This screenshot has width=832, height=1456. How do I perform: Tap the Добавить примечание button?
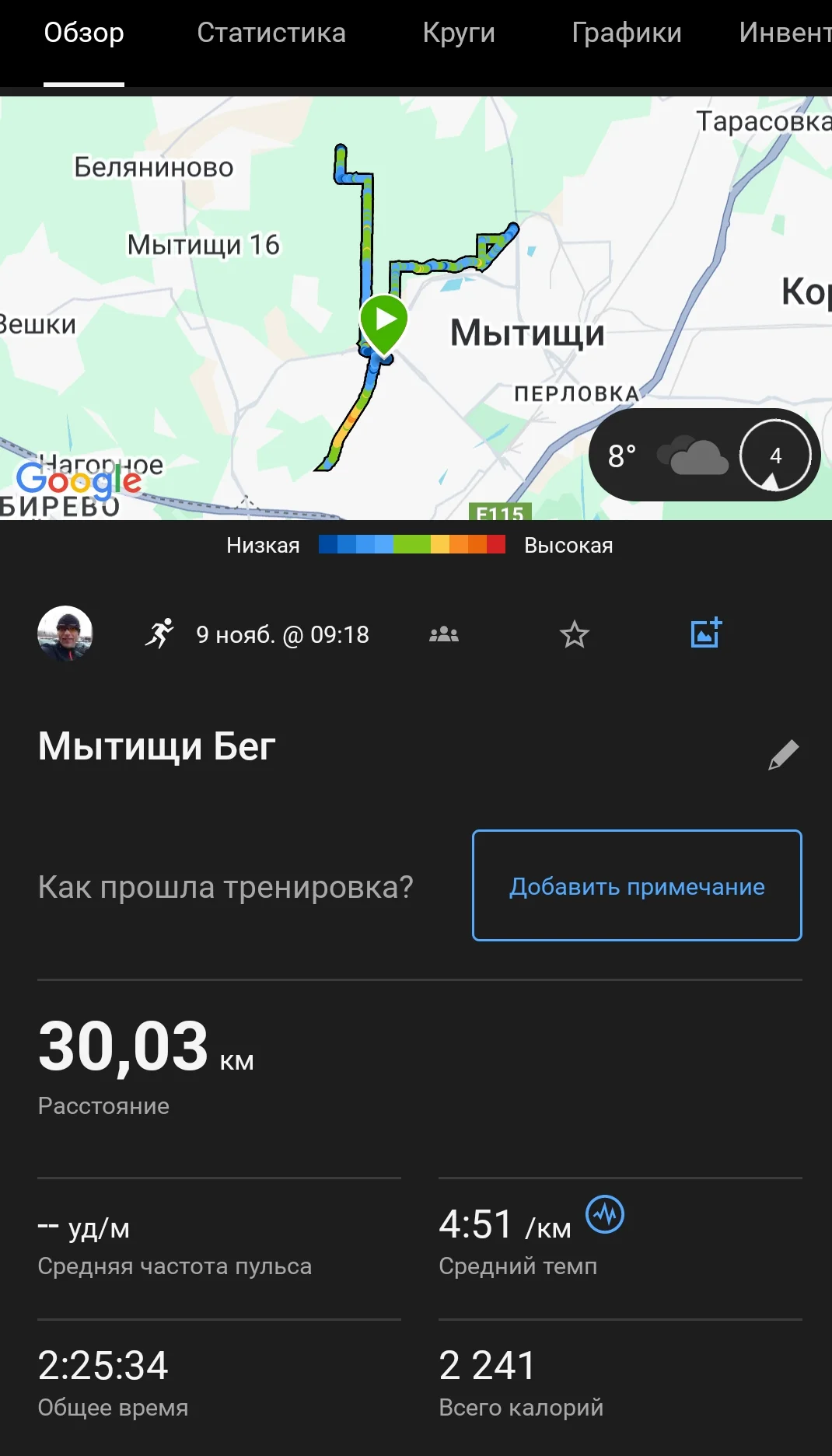(x=637, y=885)
